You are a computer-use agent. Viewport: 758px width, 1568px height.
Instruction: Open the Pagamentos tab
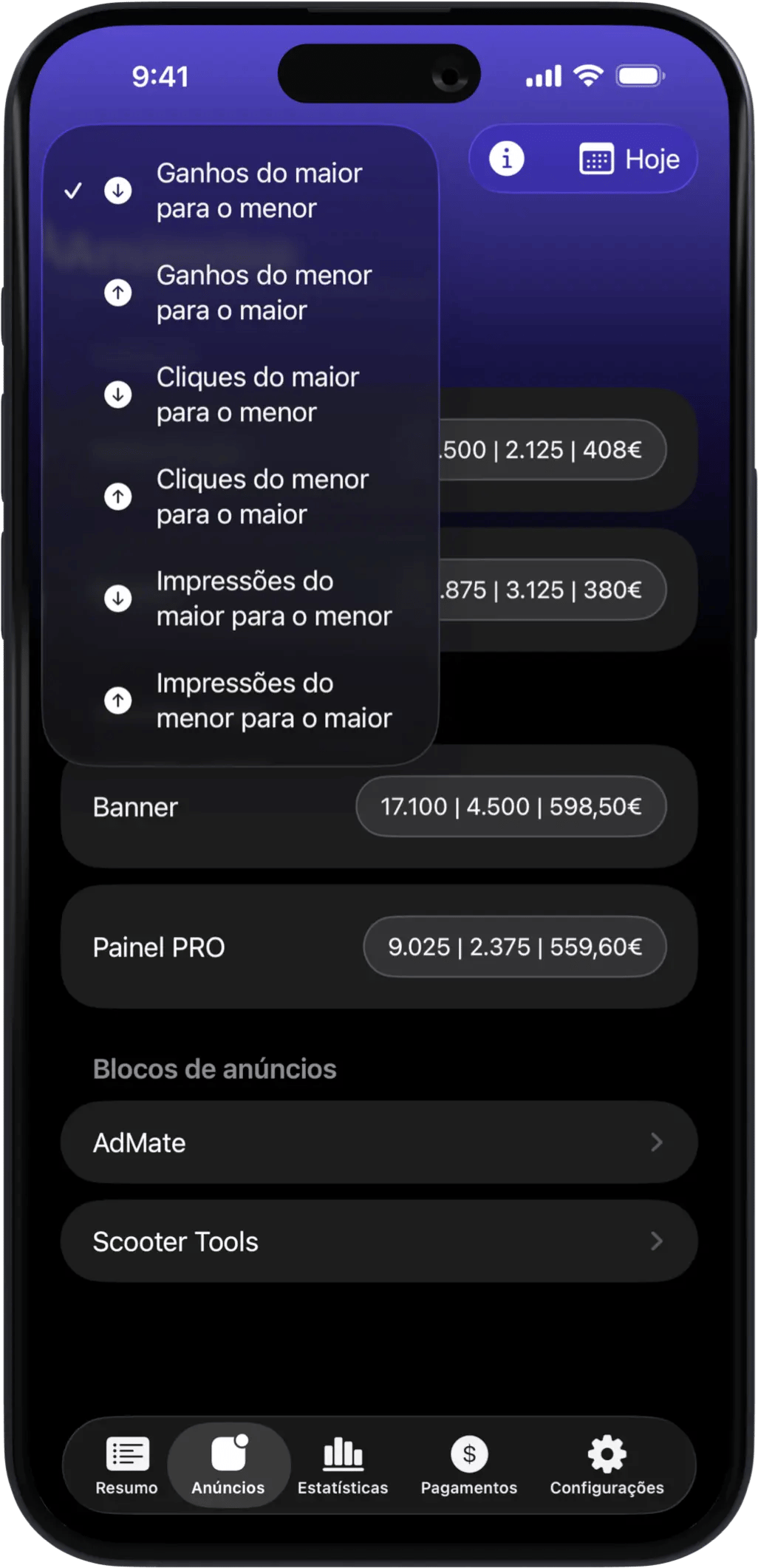(x=469, y=1465)
